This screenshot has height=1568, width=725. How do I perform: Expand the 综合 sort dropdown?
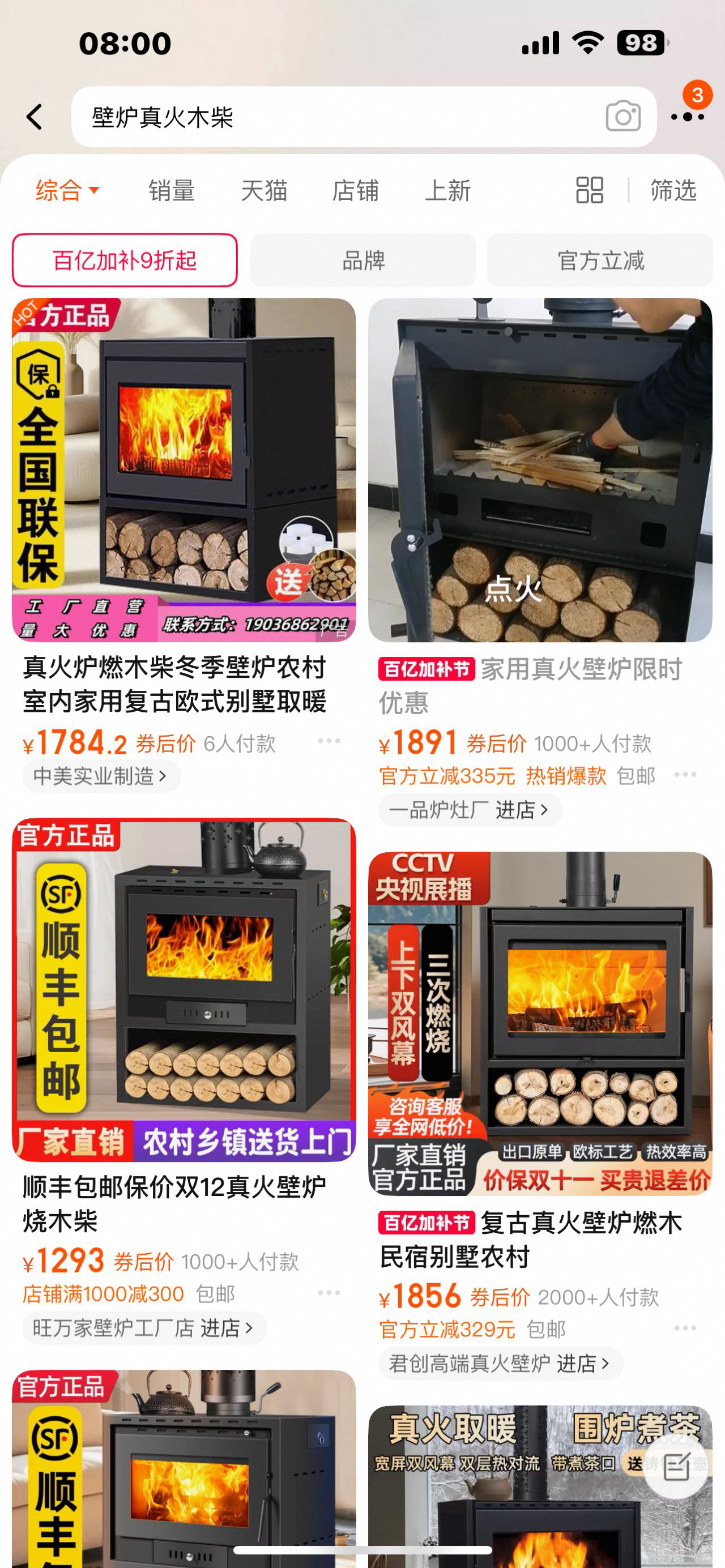pyautogui.click(x=67, y=190)
